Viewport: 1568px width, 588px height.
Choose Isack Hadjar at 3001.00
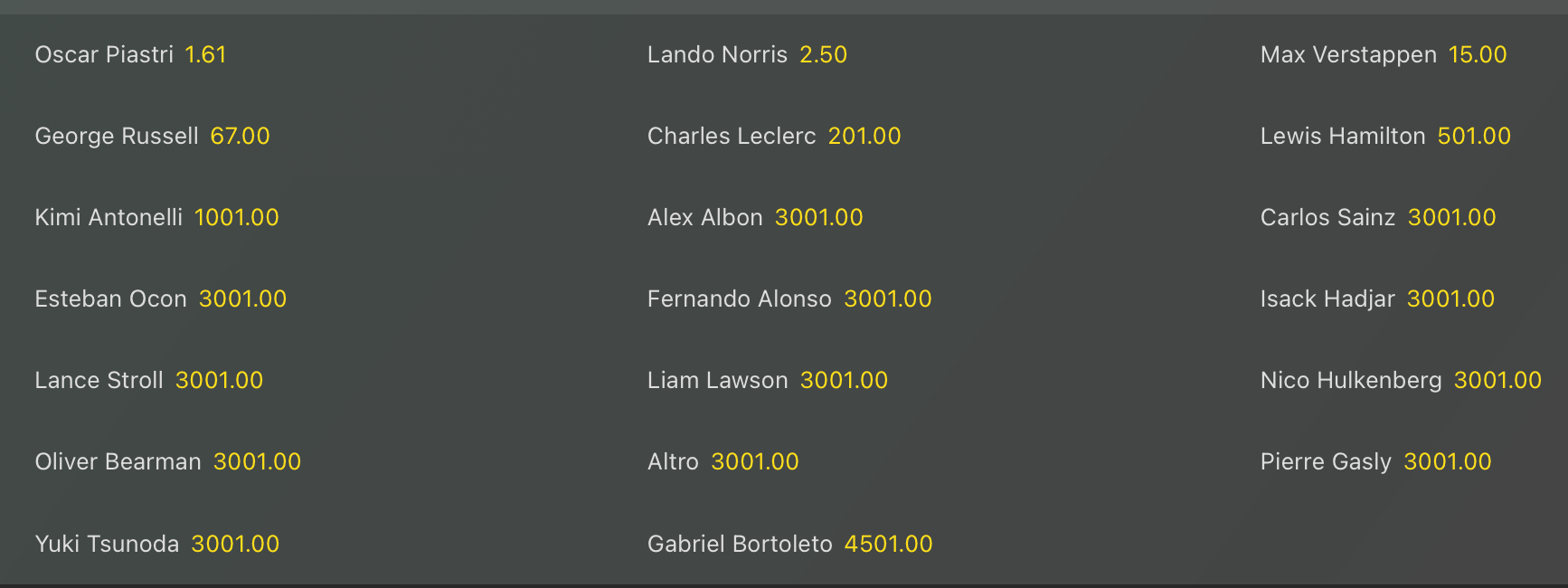coord(1376,299)
